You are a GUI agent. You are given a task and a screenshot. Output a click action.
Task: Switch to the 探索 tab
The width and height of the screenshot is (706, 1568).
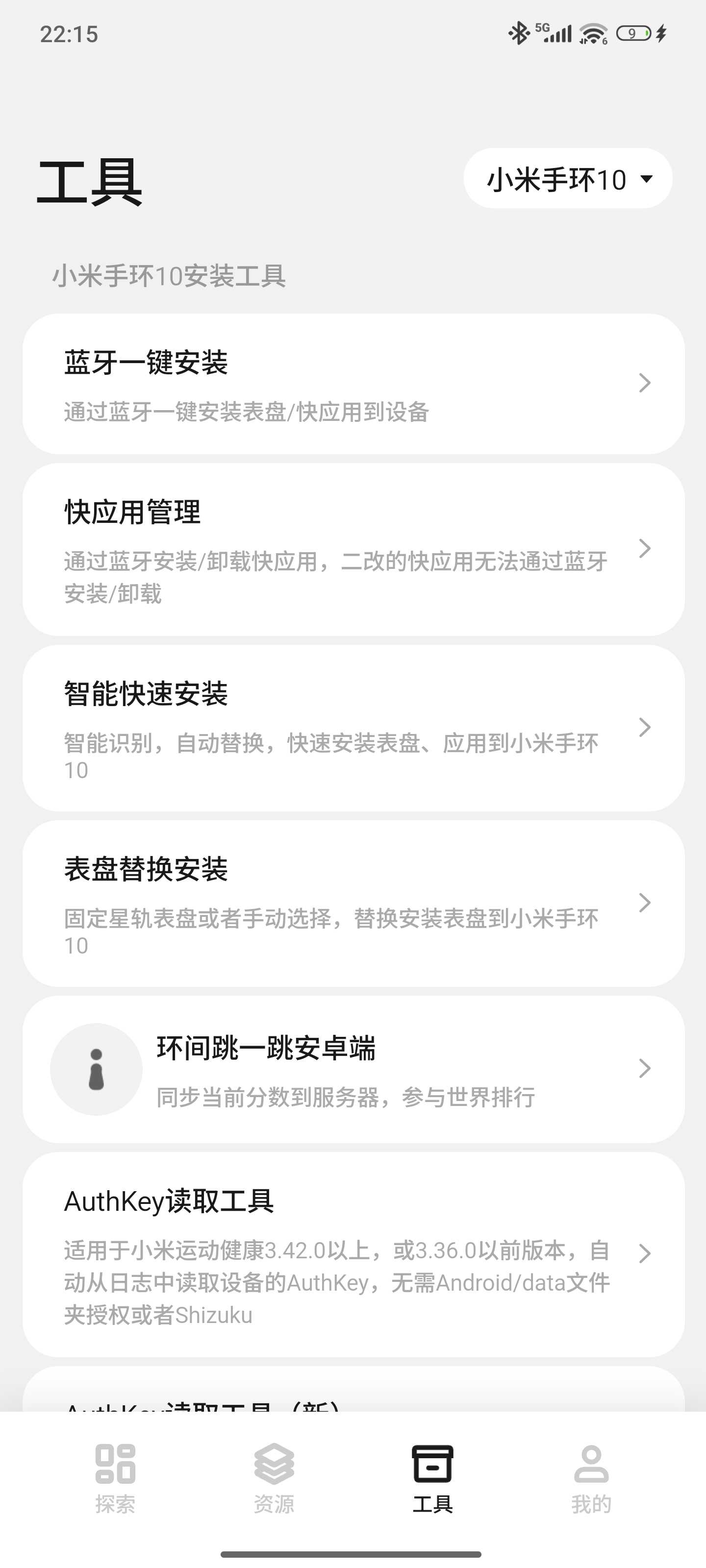point(115,1478)
